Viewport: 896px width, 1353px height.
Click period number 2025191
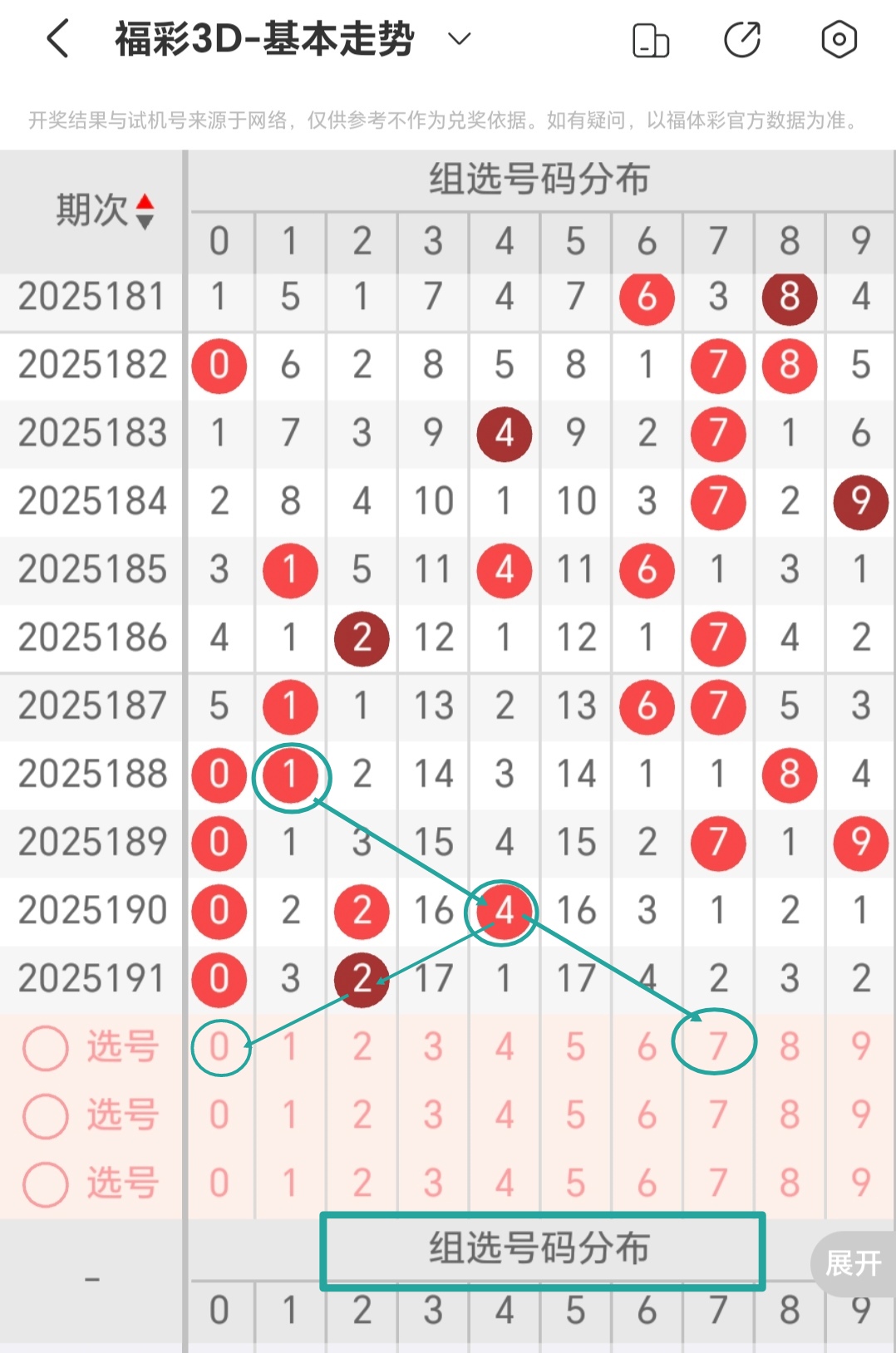pyautogui.click(x=90, y=978)
